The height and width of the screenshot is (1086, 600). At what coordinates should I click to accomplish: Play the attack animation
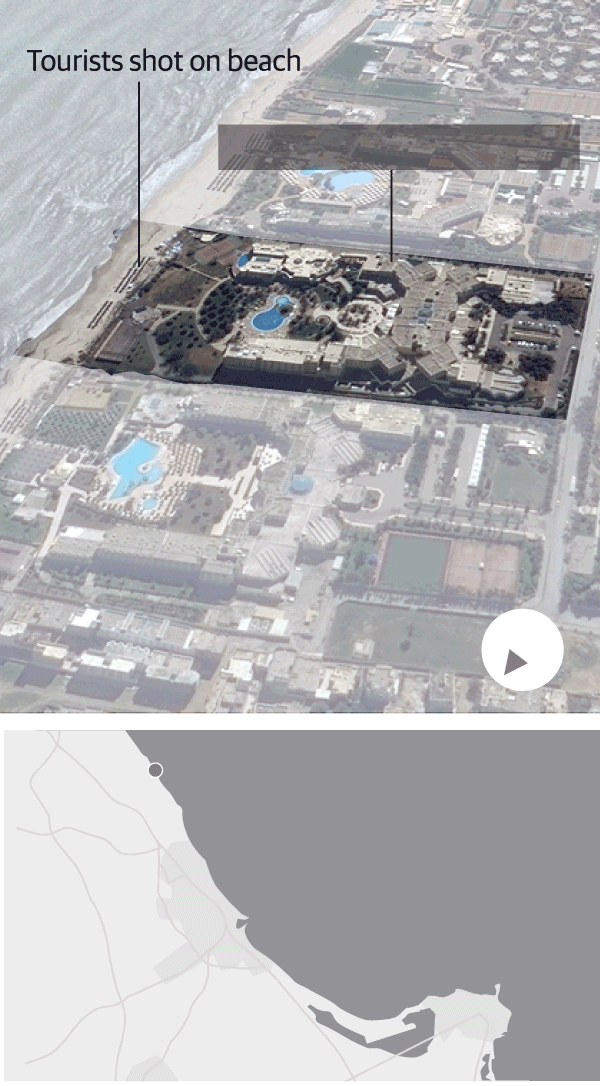pyautogui.click(x=522, y=651)
